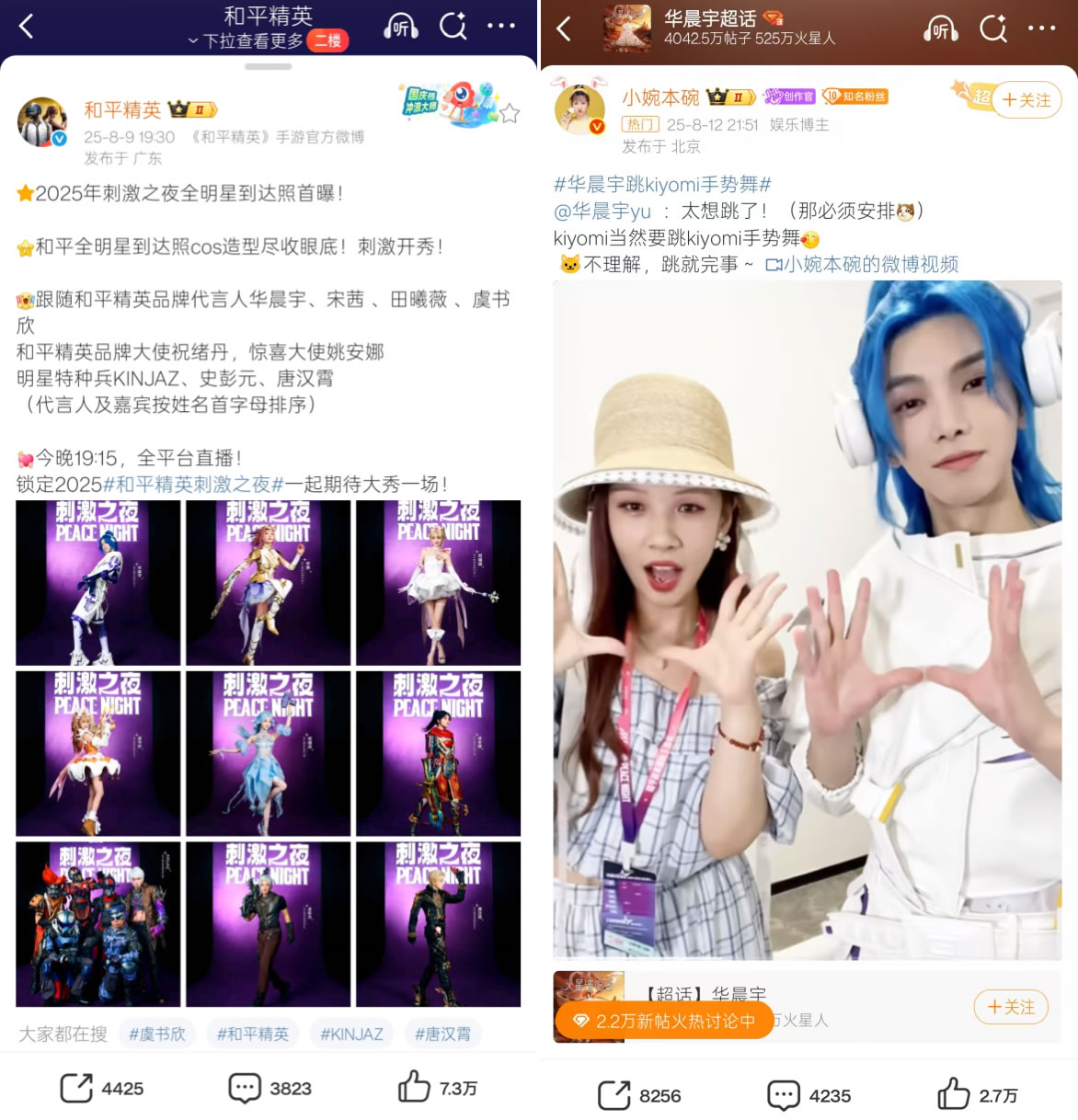Open overflow menu on 华晨宇超话 header
Screen dimensions: 1078x1120
(1041, 29)
